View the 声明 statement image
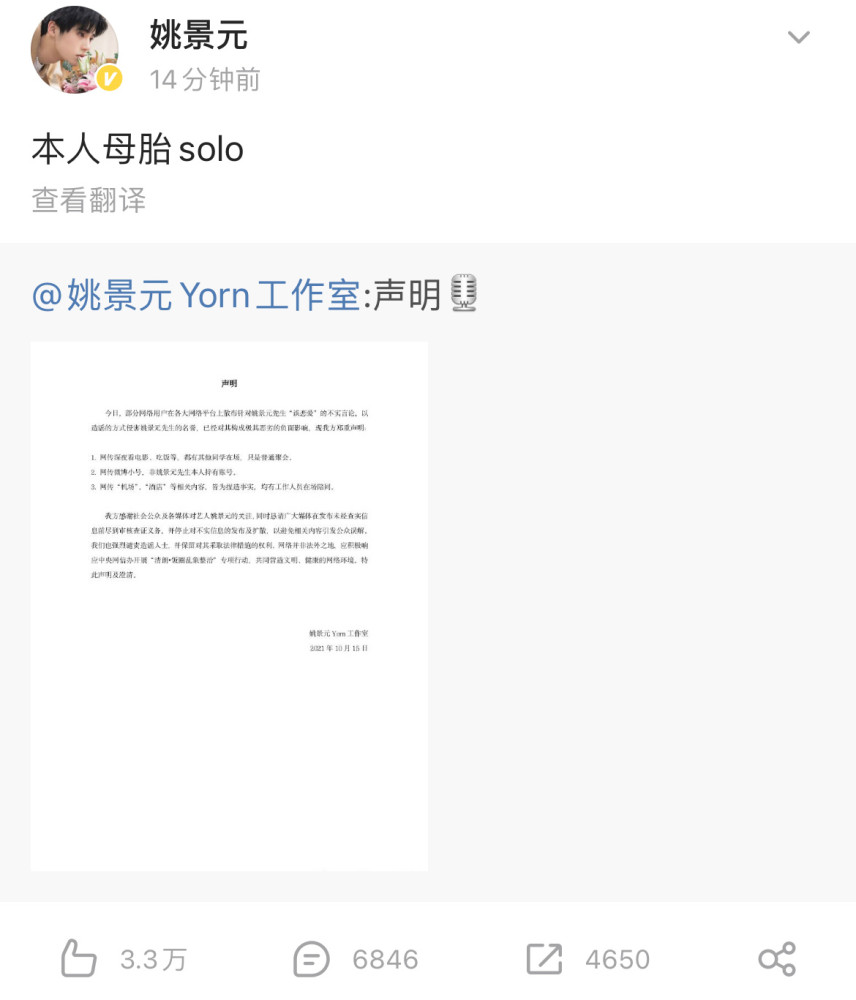856x1000 pixels. click(229, 606)
